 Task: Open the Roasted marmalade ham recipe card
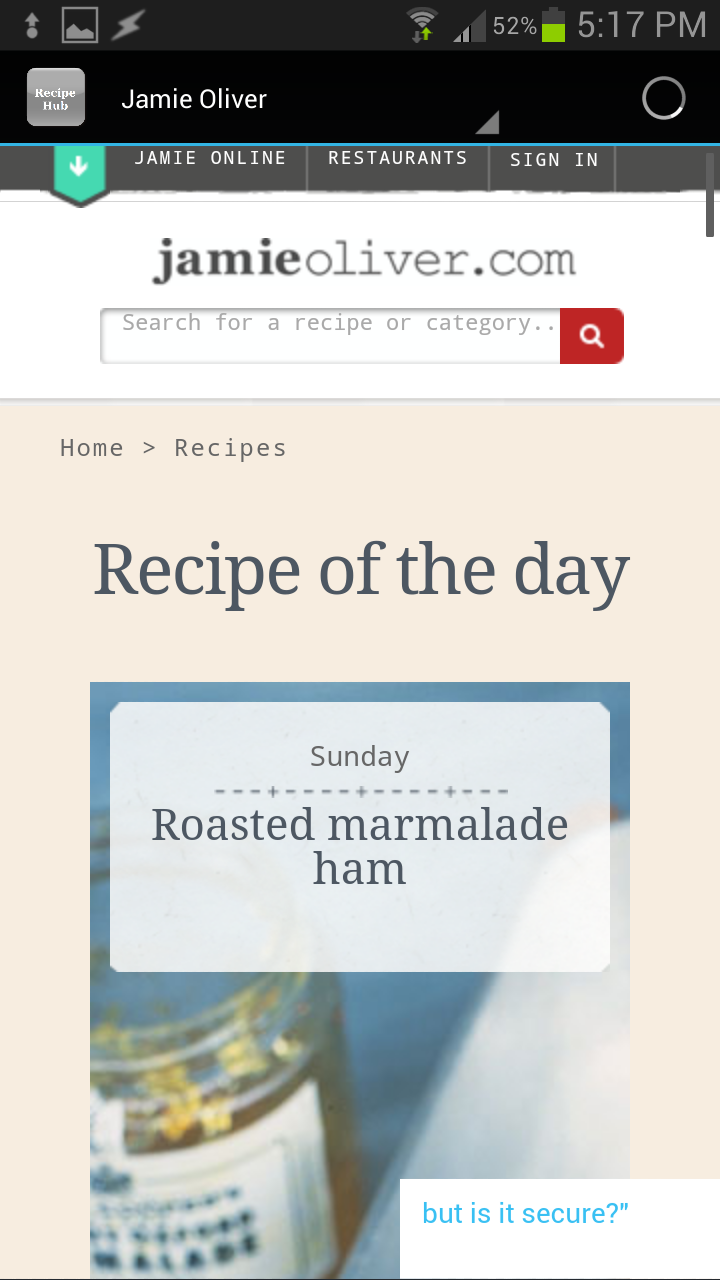click(360, 846)
